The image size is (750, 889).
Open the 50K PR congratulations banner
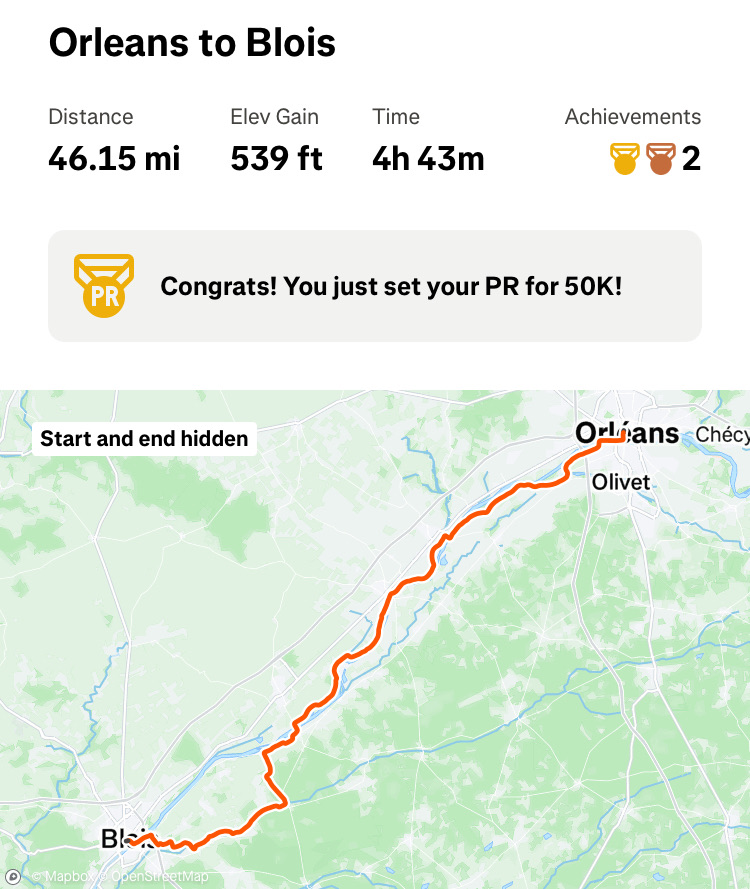pyautogui.click(x=375, y=286)
